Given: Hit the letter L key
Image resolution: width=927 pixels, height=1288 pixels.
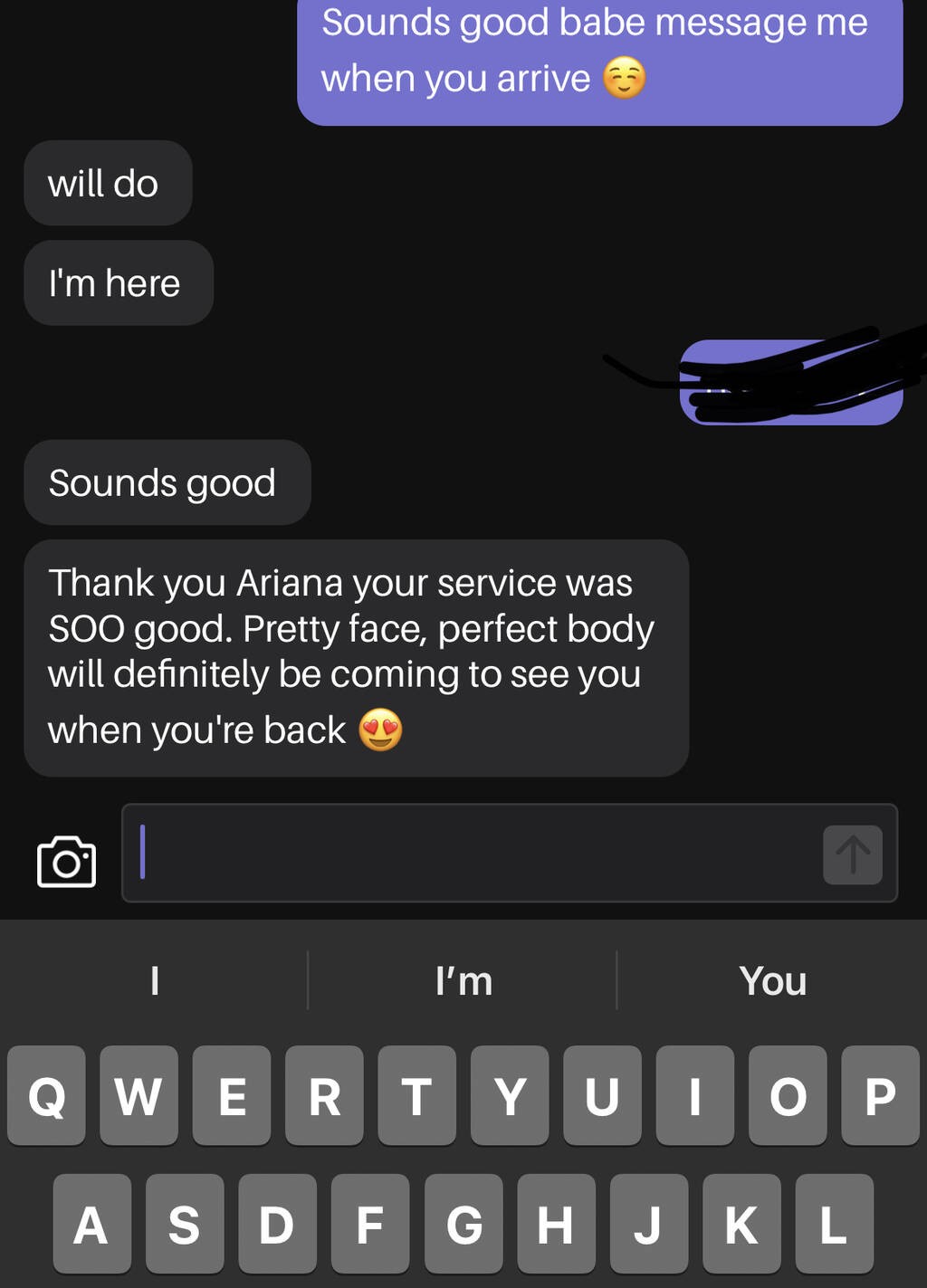Looking at the screenshot, I should pyautogui.click(x=834, y=1225).
